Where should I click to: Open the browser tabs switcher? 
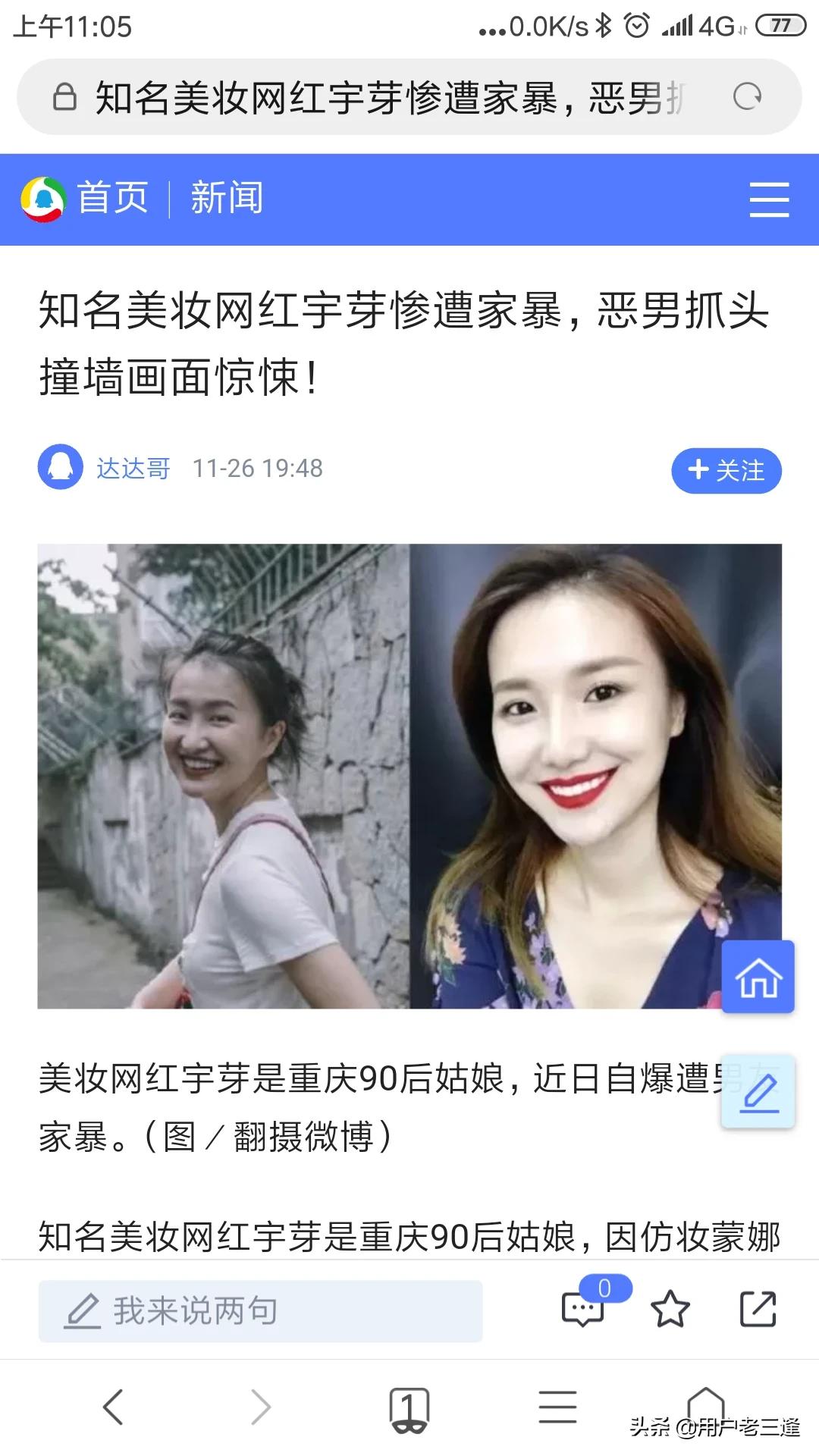tap(409, 1409)
